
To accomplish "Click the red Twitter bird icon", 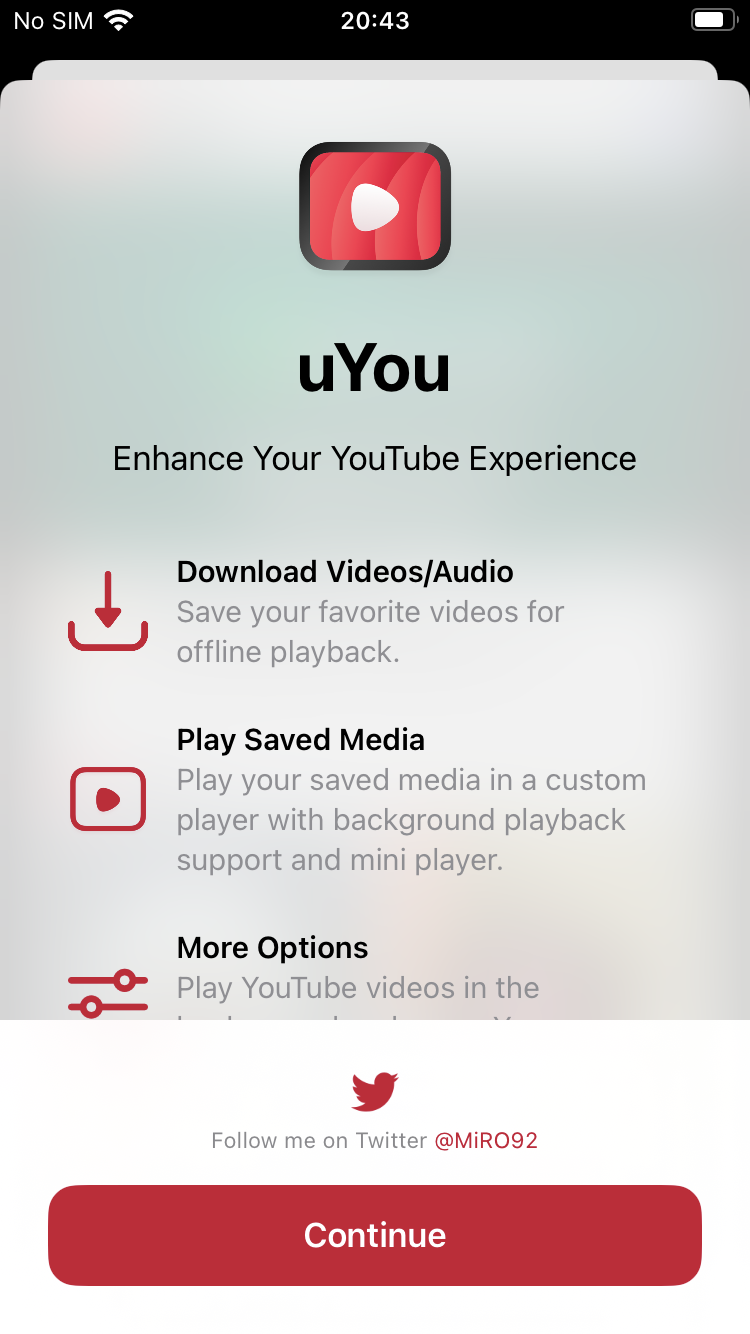I will click(374, 1090).
